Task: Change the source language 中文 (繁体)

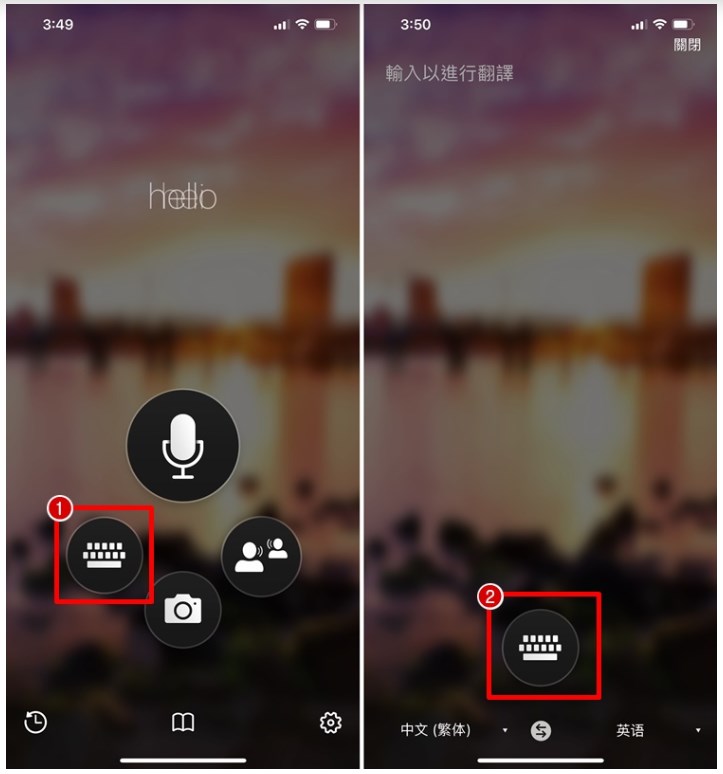Action: (x=442, y=730)
